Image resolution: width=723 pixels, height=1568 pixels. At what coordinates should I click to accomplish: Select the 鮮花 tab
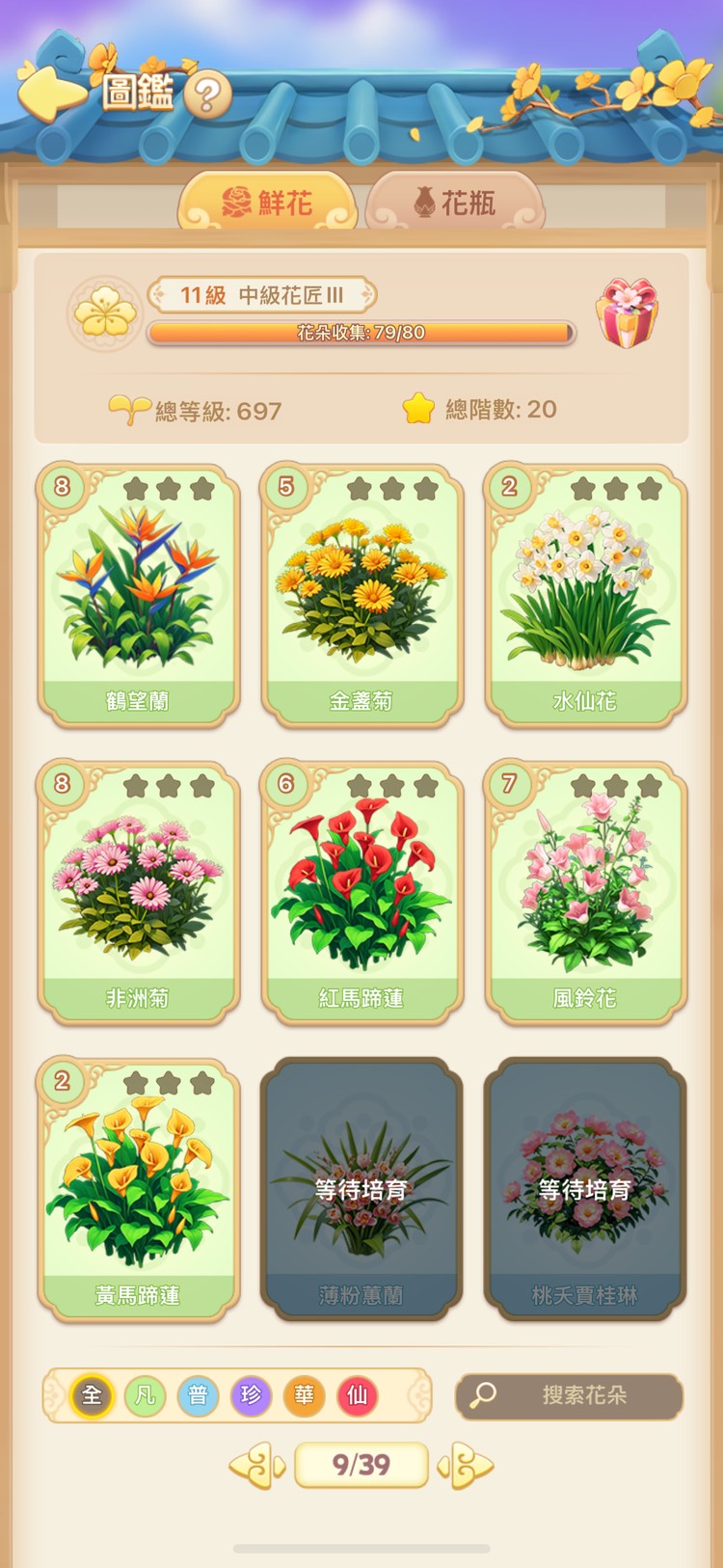[268, 203]
